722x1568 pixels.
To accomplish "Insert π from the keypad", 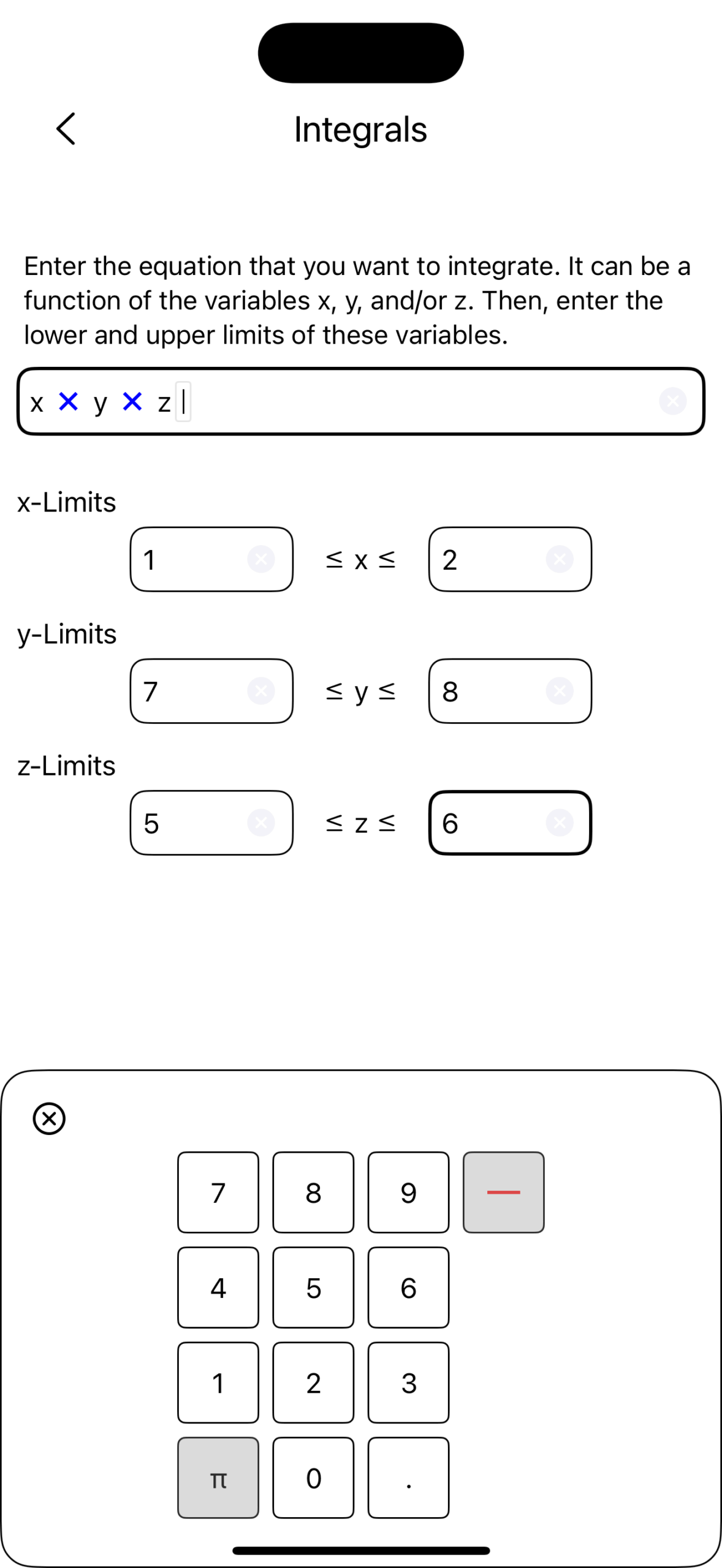I will coord(218,1477).
